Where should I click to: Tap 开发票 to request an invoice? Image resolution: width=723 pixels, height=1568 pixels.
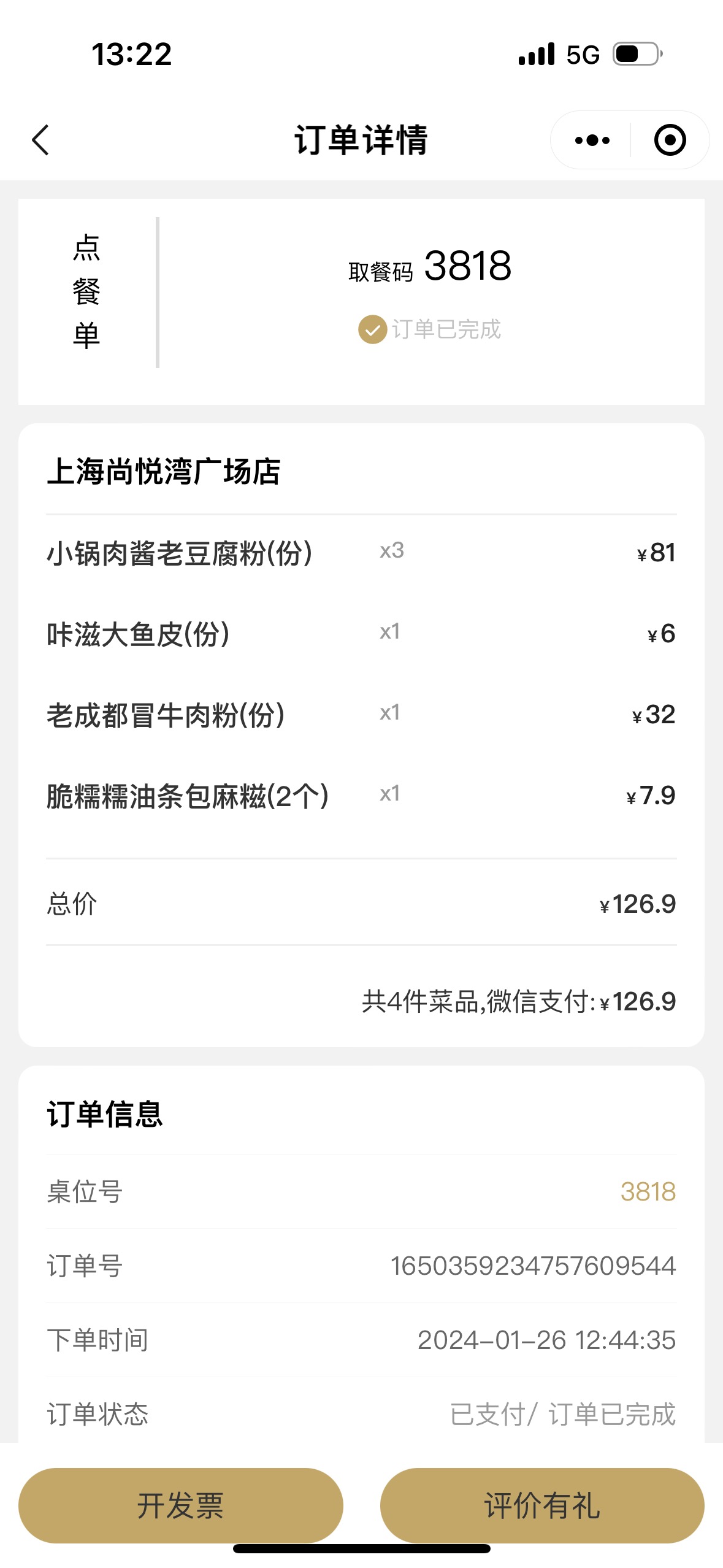(180, 1505)
